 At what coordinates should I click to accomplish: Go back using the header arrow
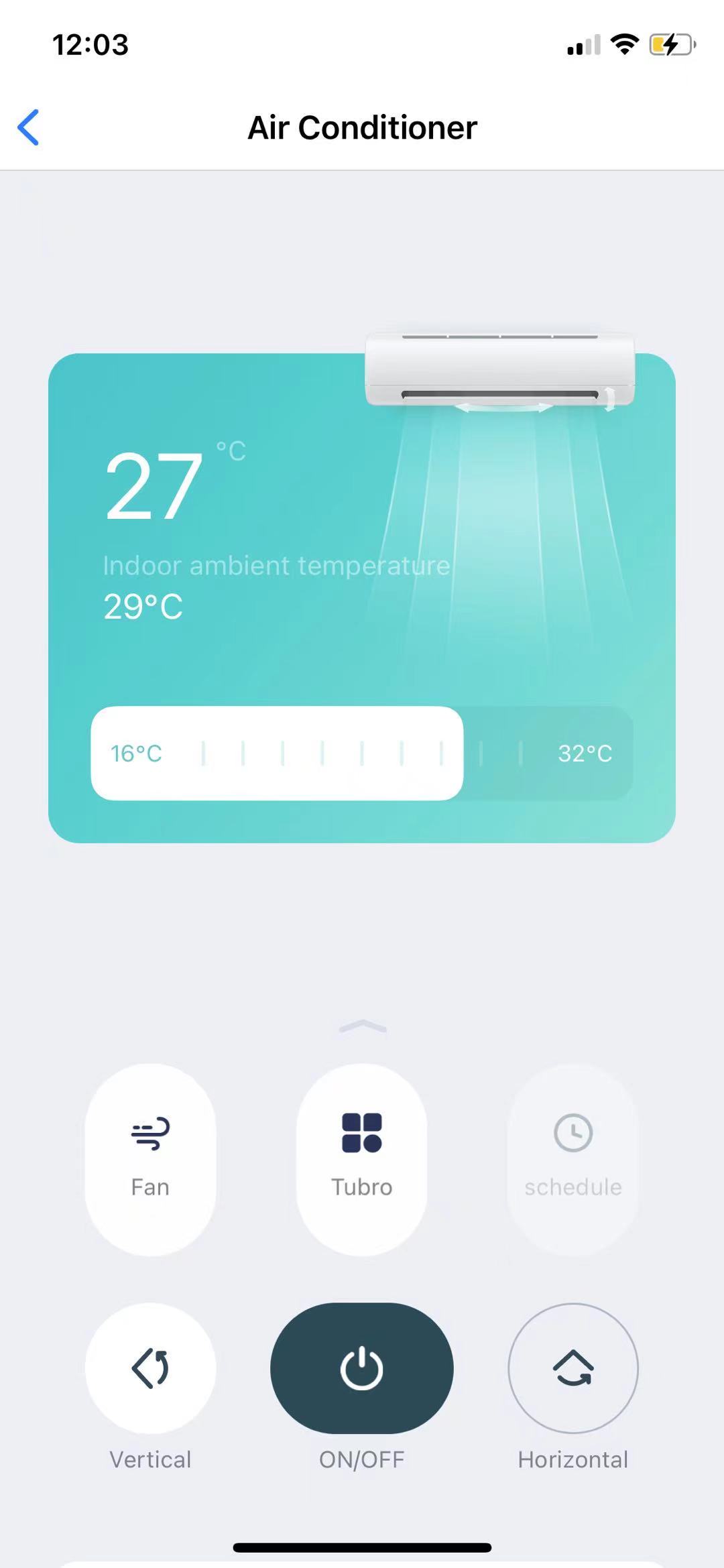(28, 127)
